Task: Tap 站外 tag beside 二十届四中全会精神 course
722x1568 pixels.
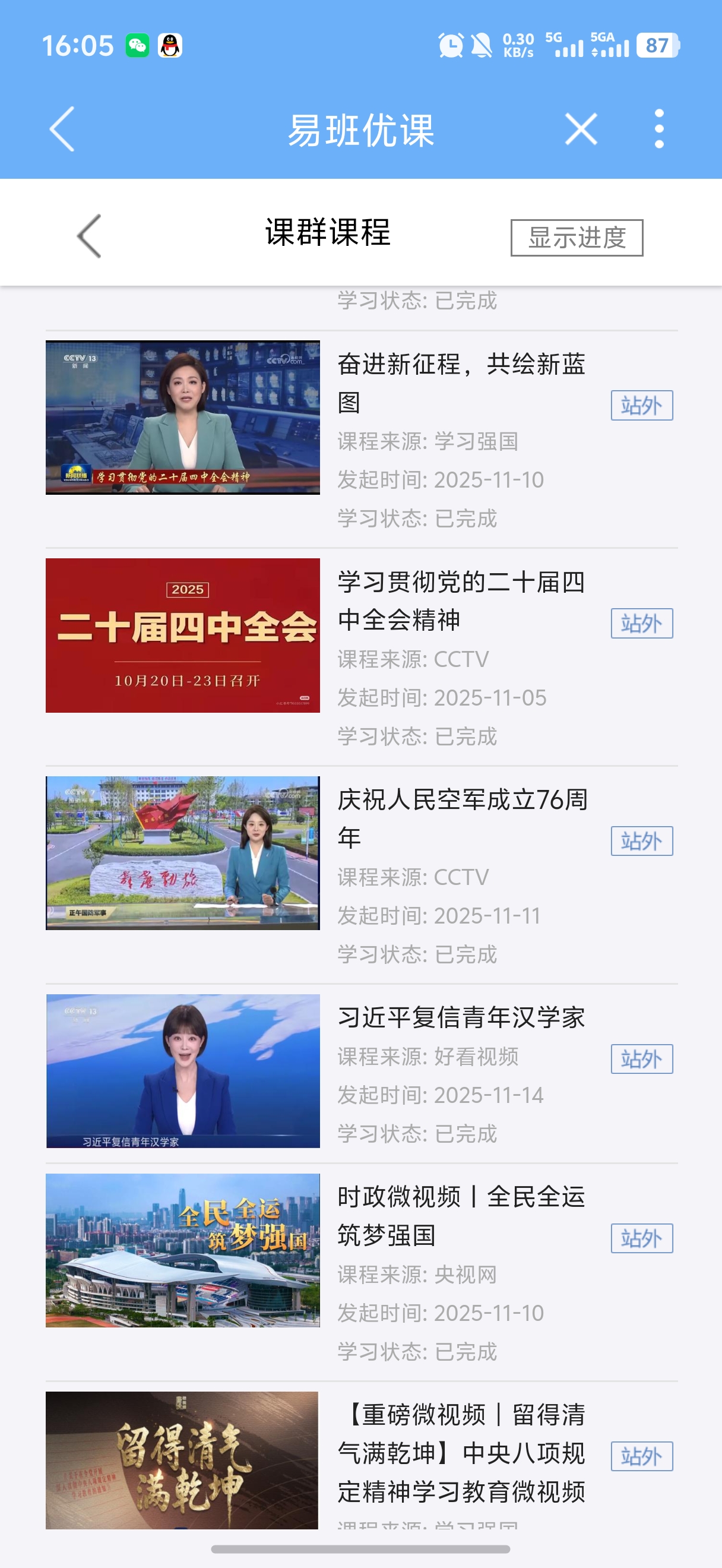Action: pos(642,623)
